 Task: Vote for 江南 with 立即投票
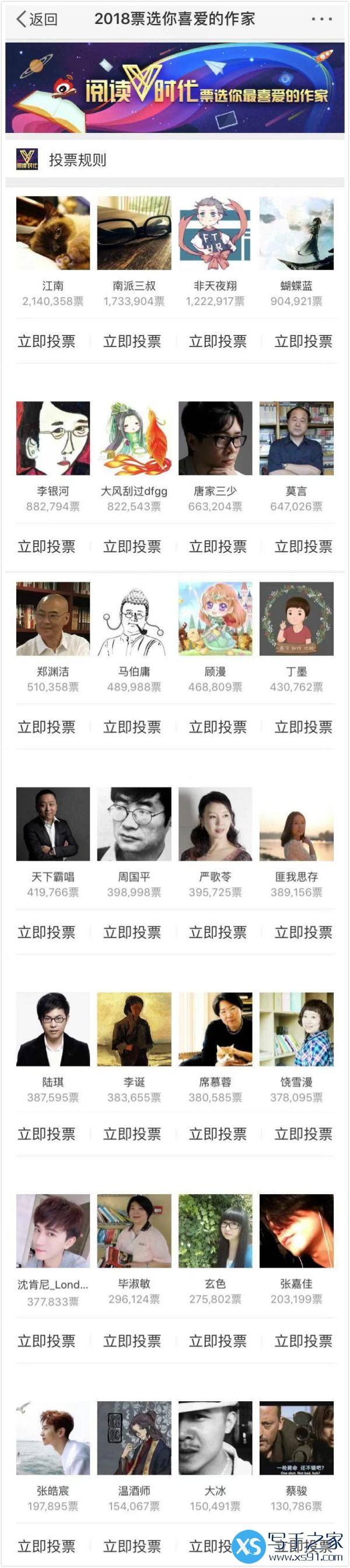46,341
